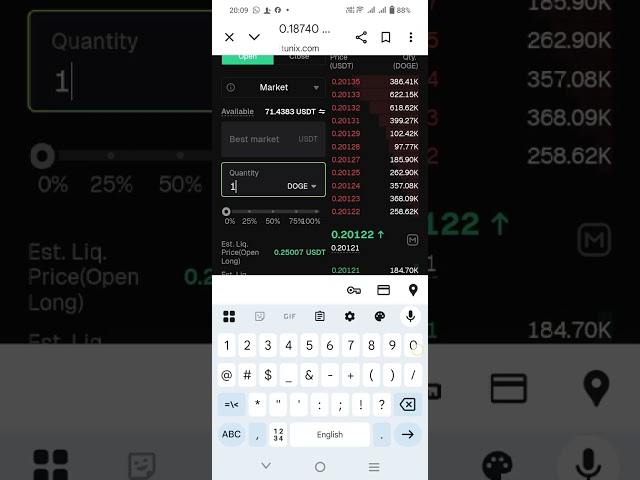Switch to the Open tab
The image size is (640, 480).
pos(248,57)
